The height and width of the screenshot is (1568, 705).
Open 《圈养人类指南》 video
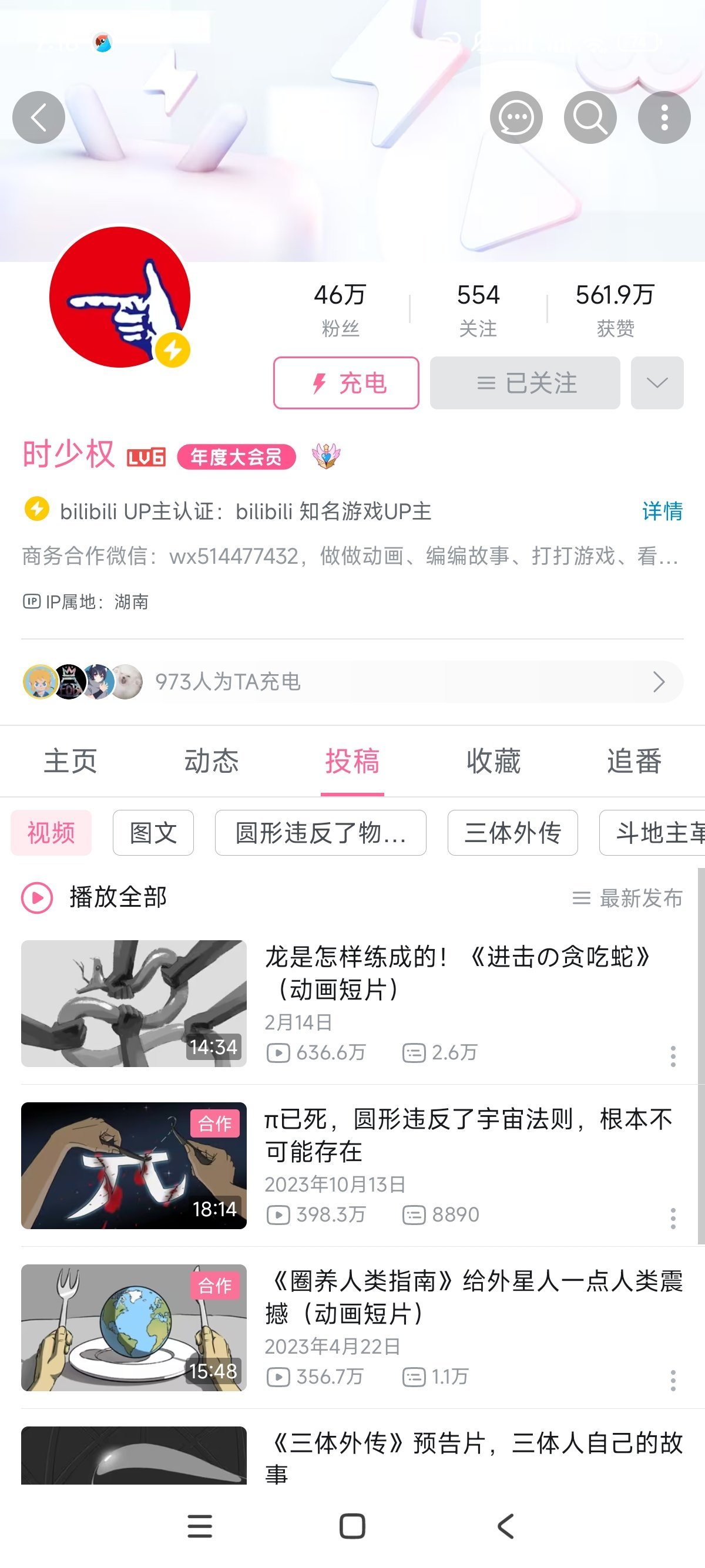pos(472,1297)
